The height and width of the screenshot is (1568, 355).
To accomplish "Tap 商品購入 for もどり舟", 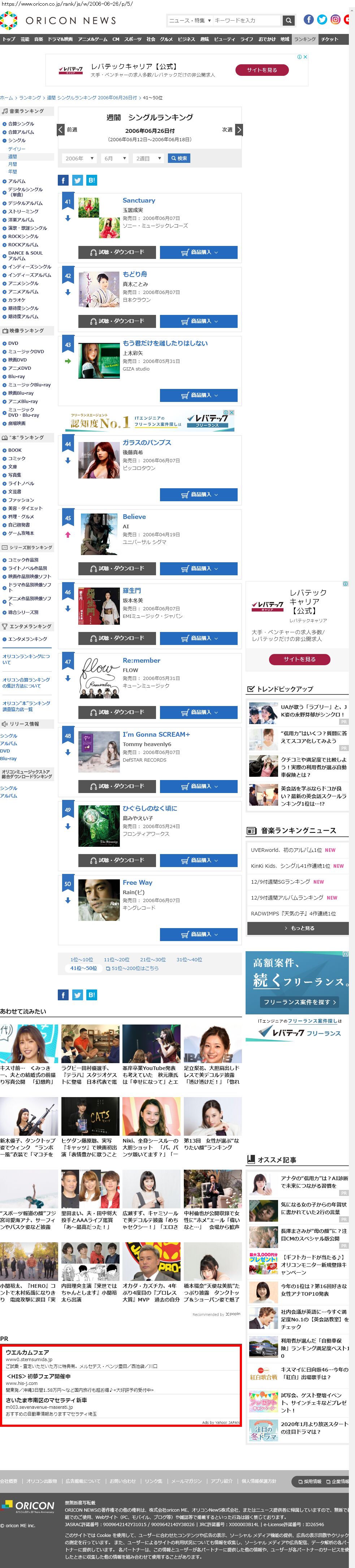I will click(199, 321).
